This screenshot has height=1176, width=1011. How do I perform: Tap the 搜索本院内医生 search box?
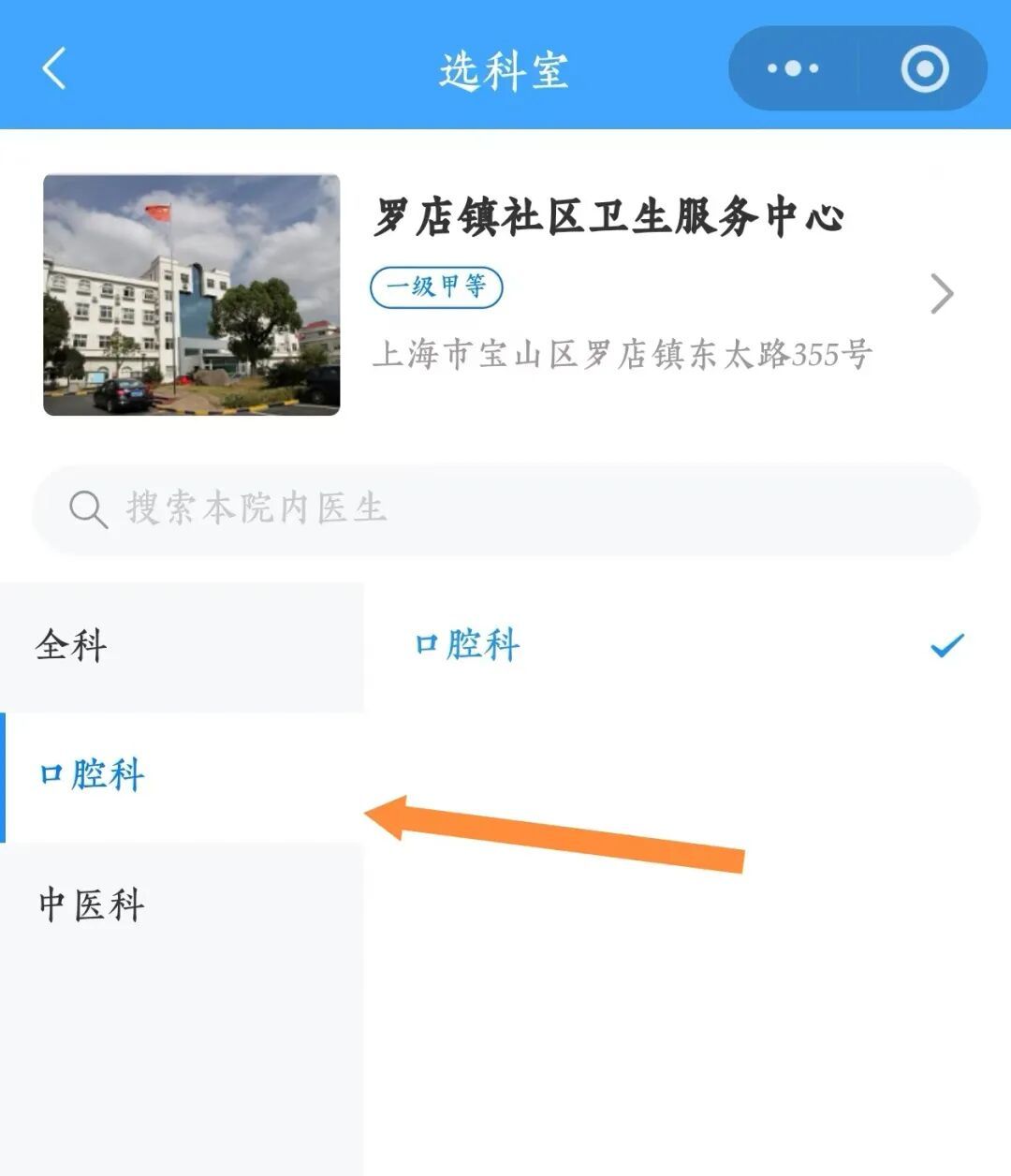click(505, 509)
